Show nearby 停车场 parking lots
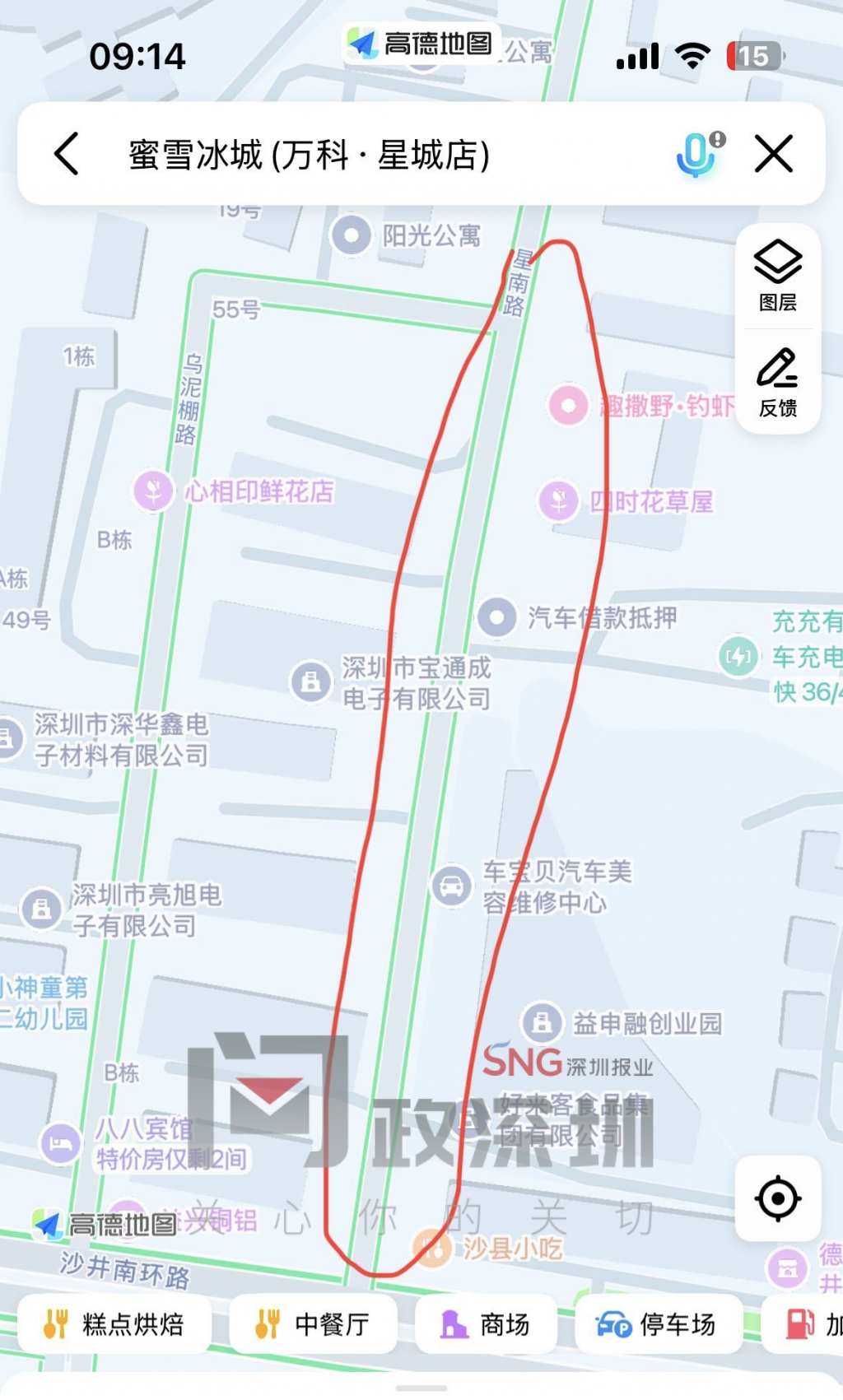This screenshot has height=1400, width=843. point(658,1324)
